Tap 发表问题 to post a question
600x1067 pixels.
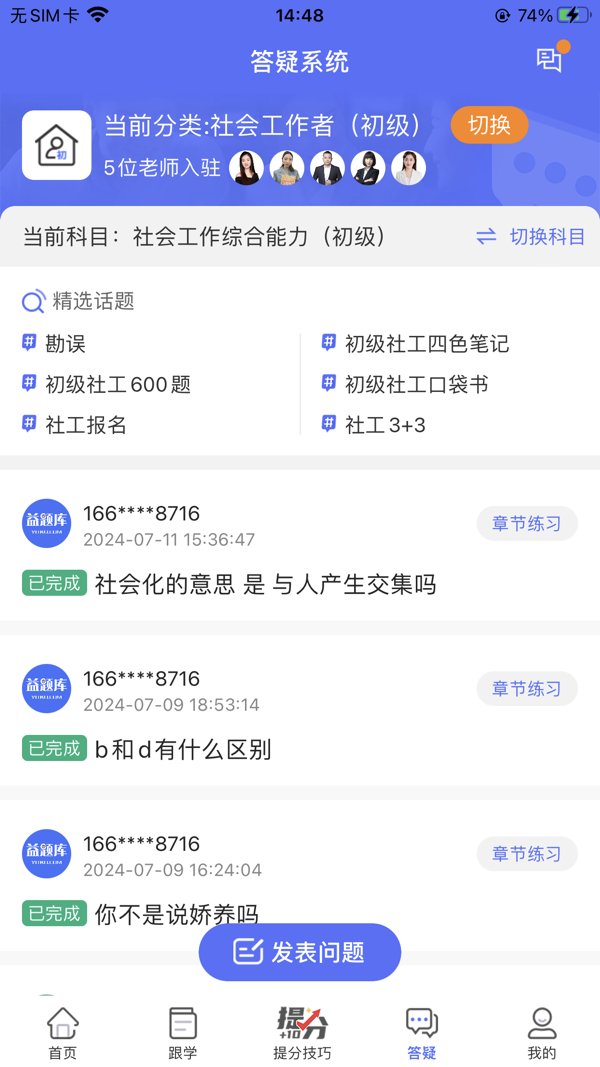tap(300, 952)
